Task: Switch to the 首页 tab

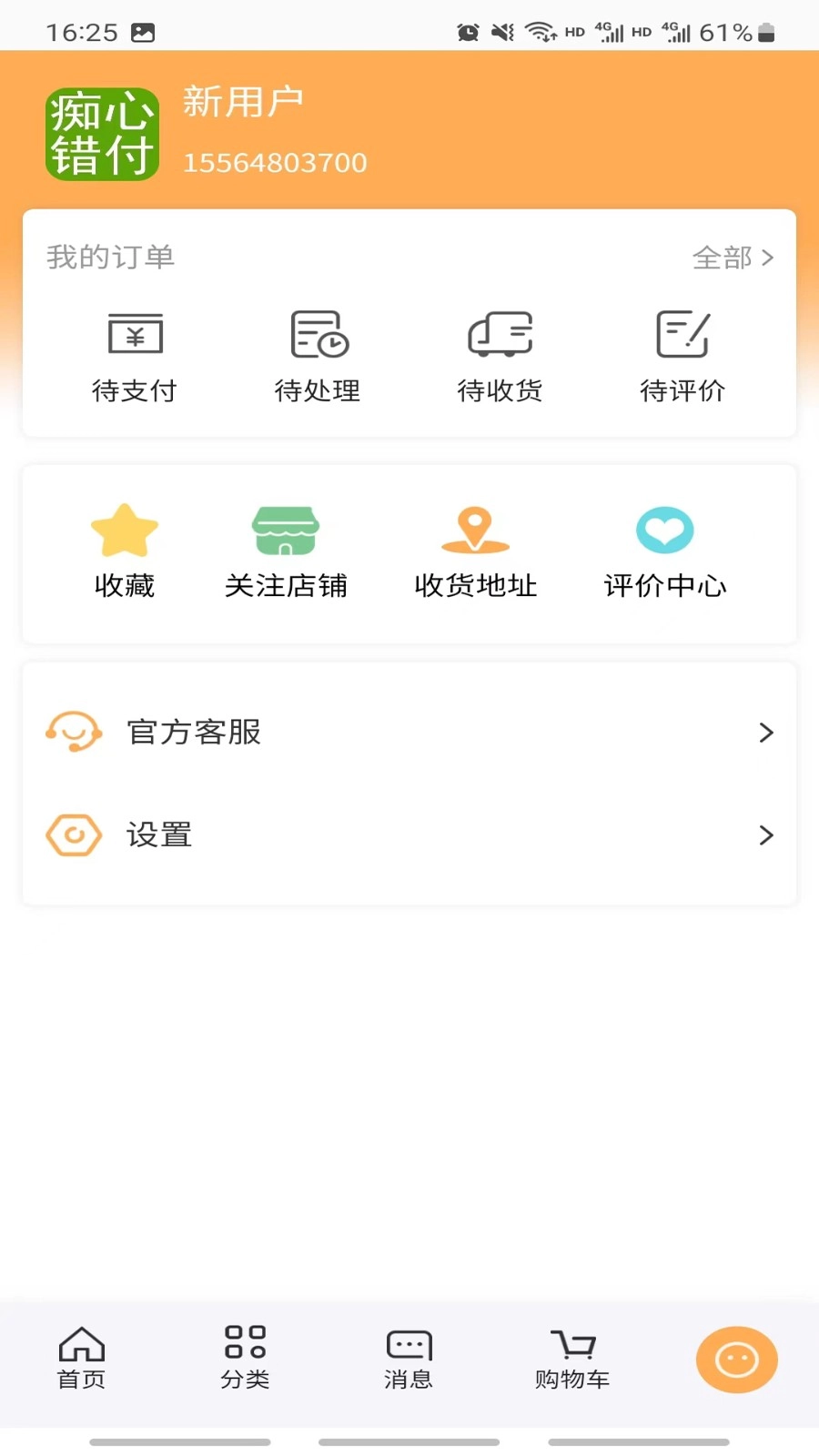Action: tap(81, 1358)
